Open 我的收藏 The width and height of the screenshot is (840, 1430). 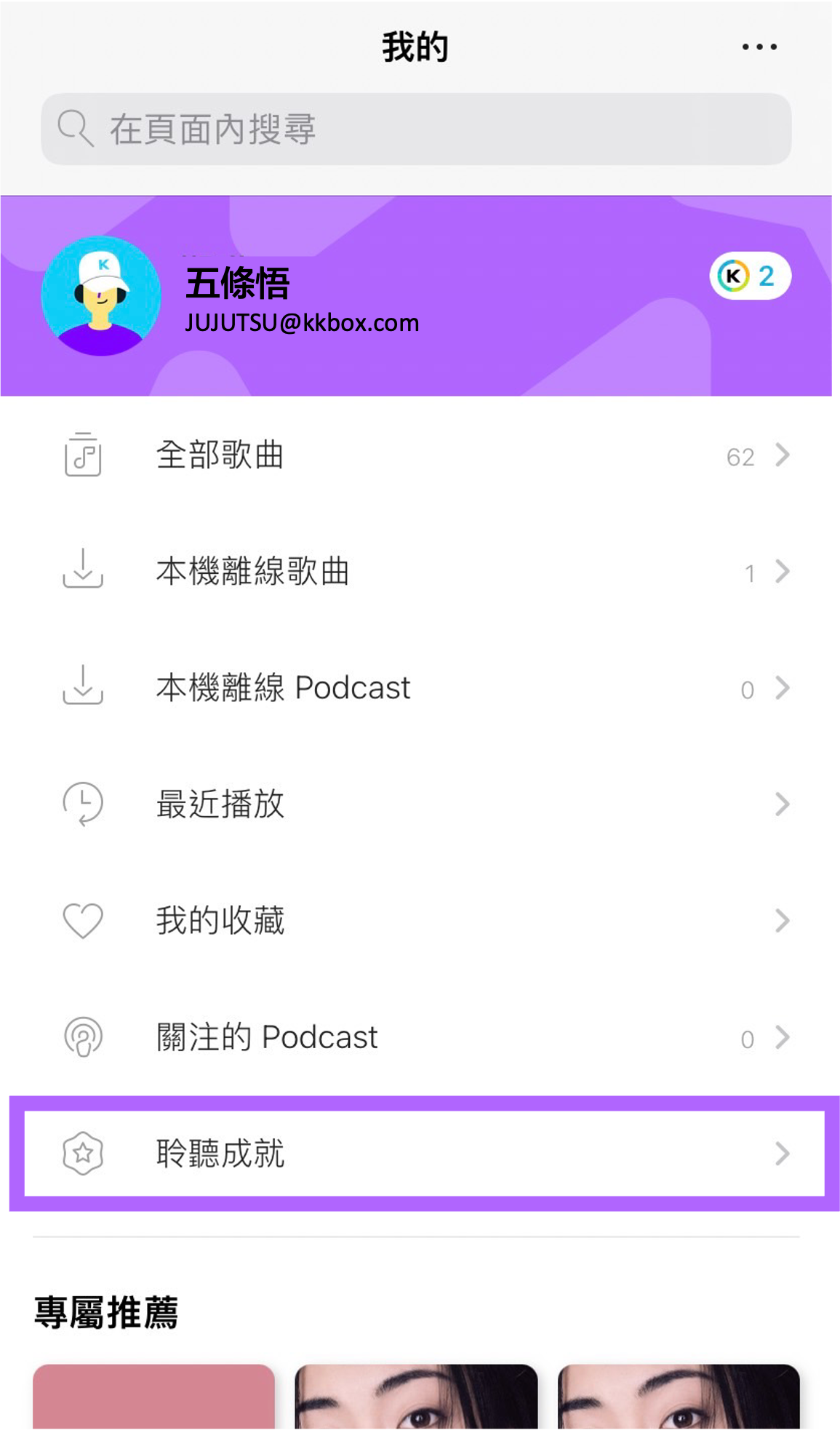click(x=422, y=921)
